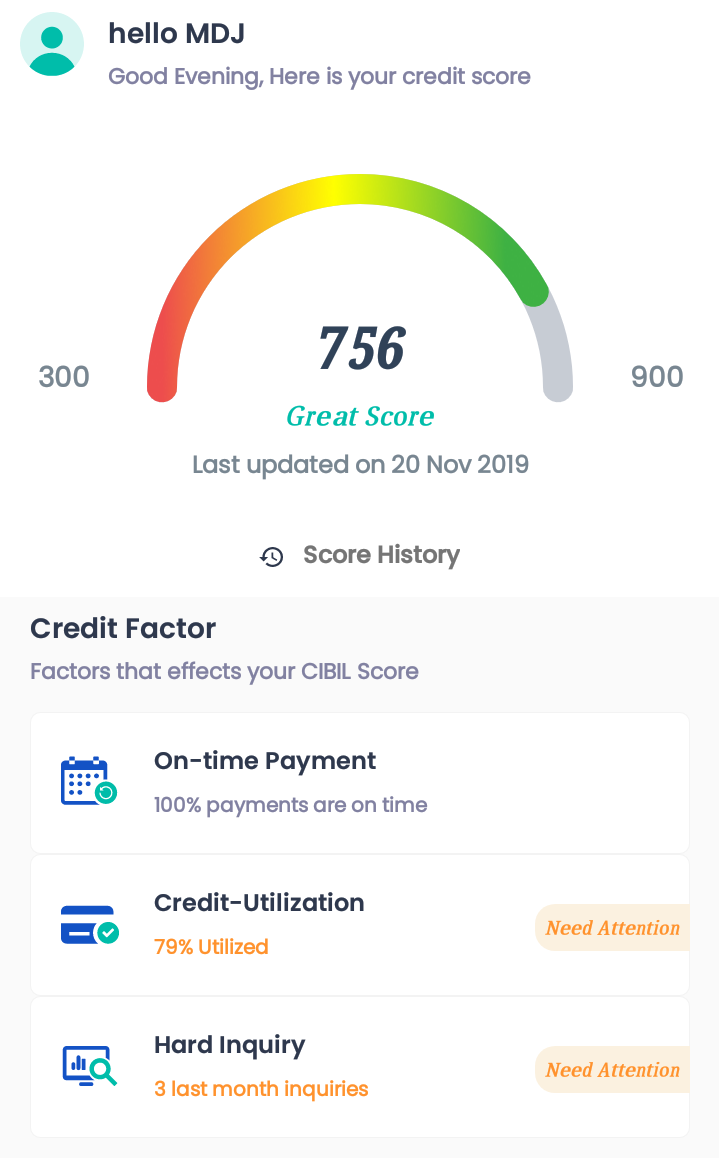Open the Hard Inquiry card

[x=360, y=1067]
